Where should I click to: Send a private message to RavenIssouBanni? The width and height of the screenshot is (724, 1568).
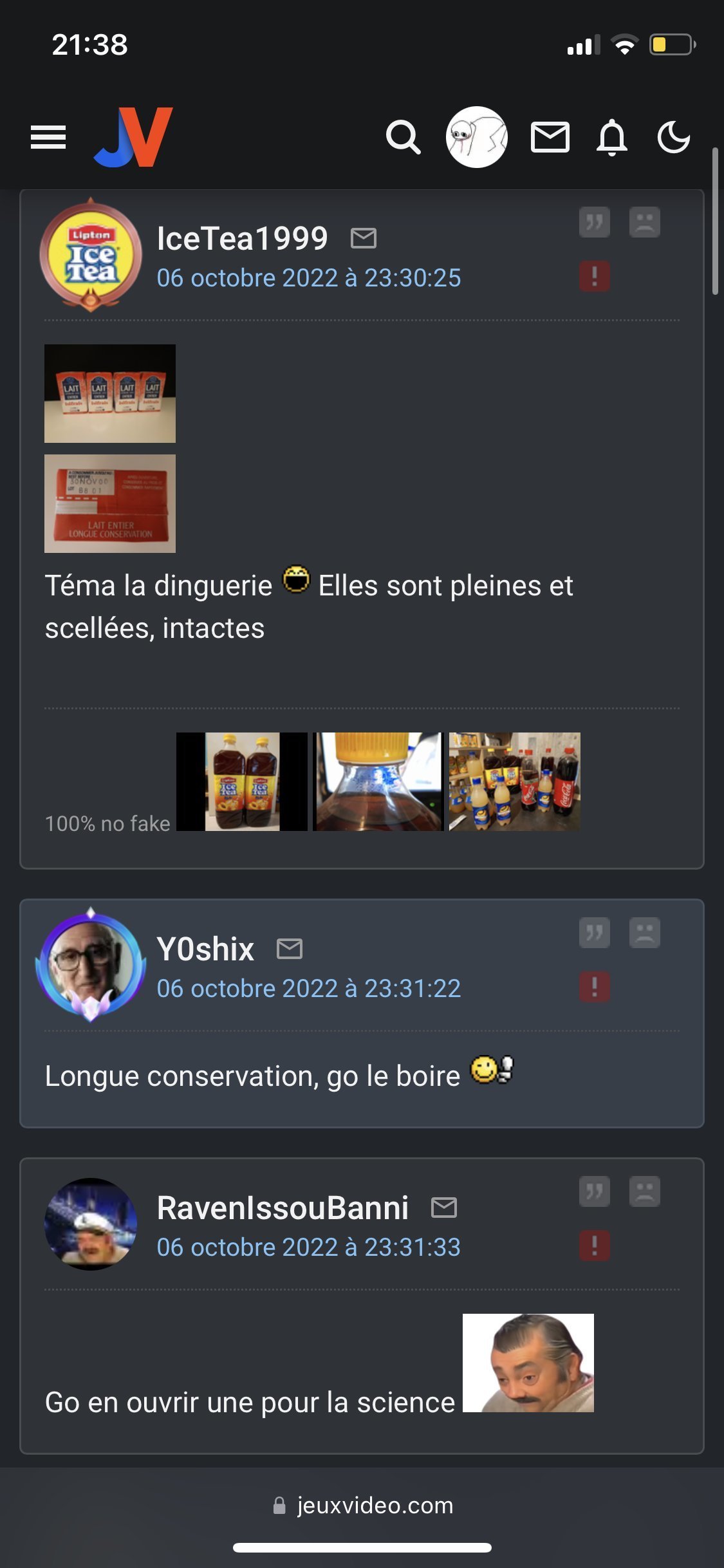click(444, 1208)
